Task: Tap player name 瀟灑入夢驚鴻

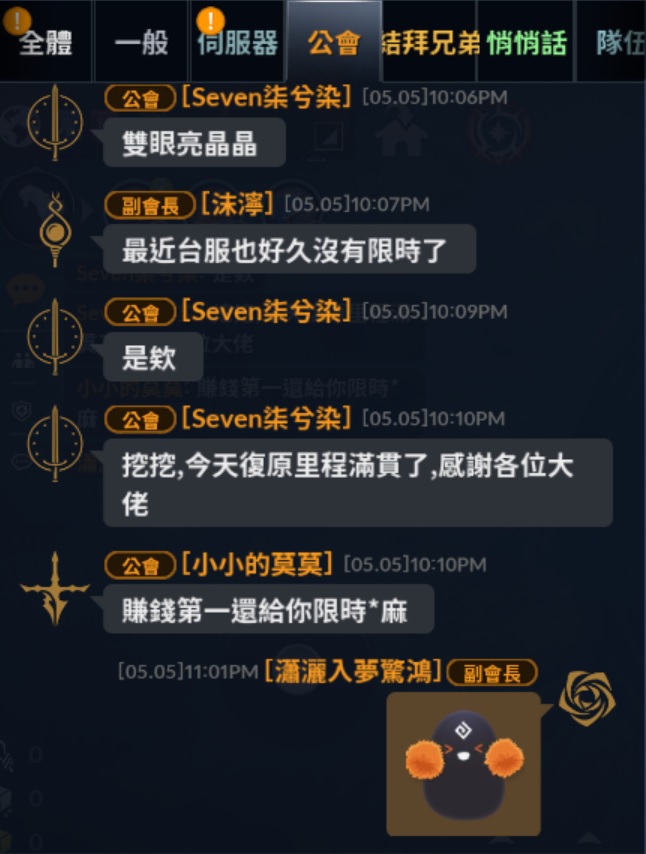Action: [352, 671]
